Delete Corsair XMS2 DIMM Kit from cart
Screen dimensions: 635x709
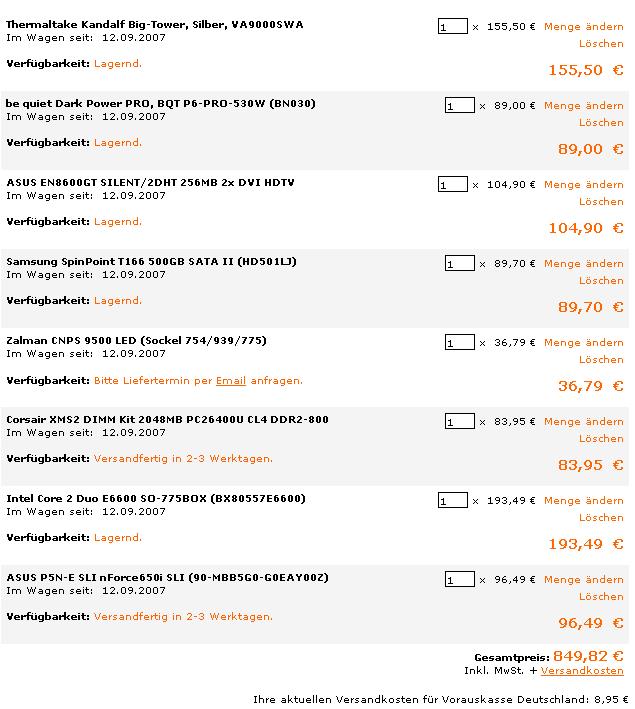601,439
